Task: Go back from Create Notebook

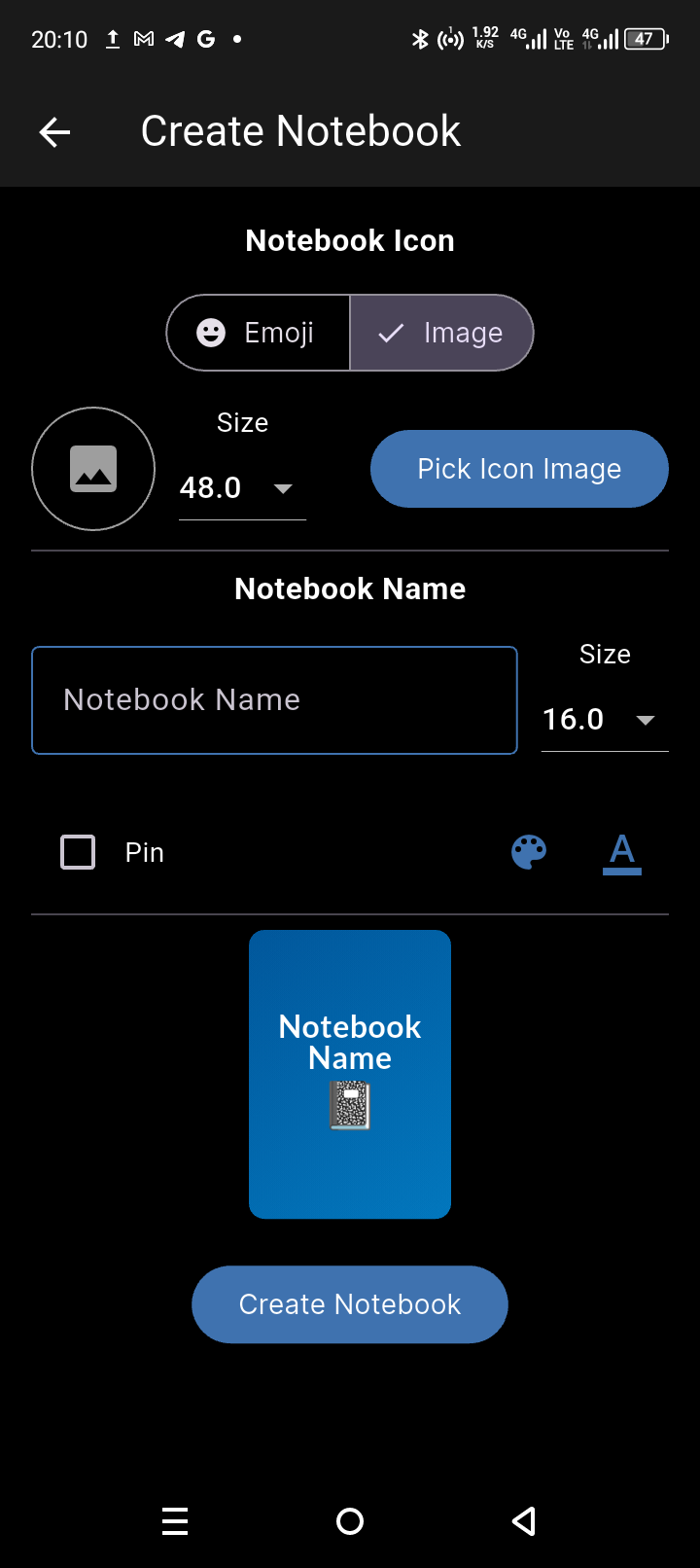Action: [x=54, y=132]
